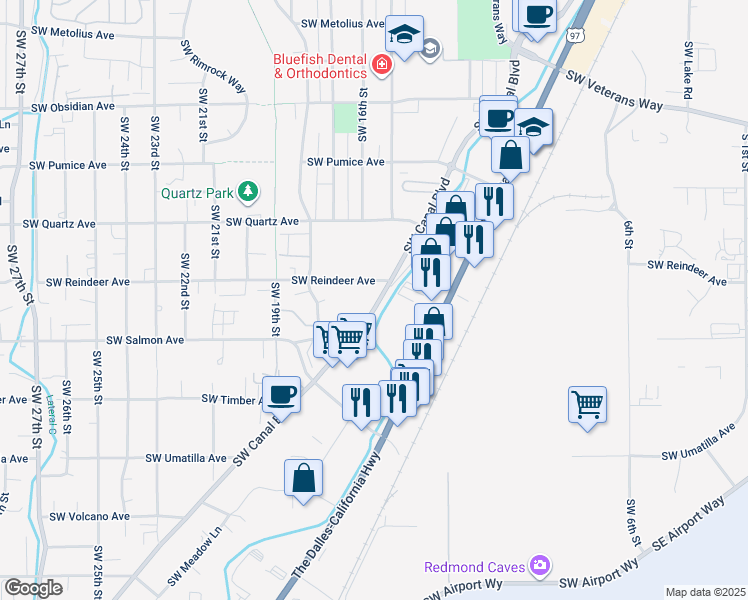Open the Bluefish Dental & Orthodontics pin
Image resolution: width=748 pixels, height=600 pixels.
[382, 65]
